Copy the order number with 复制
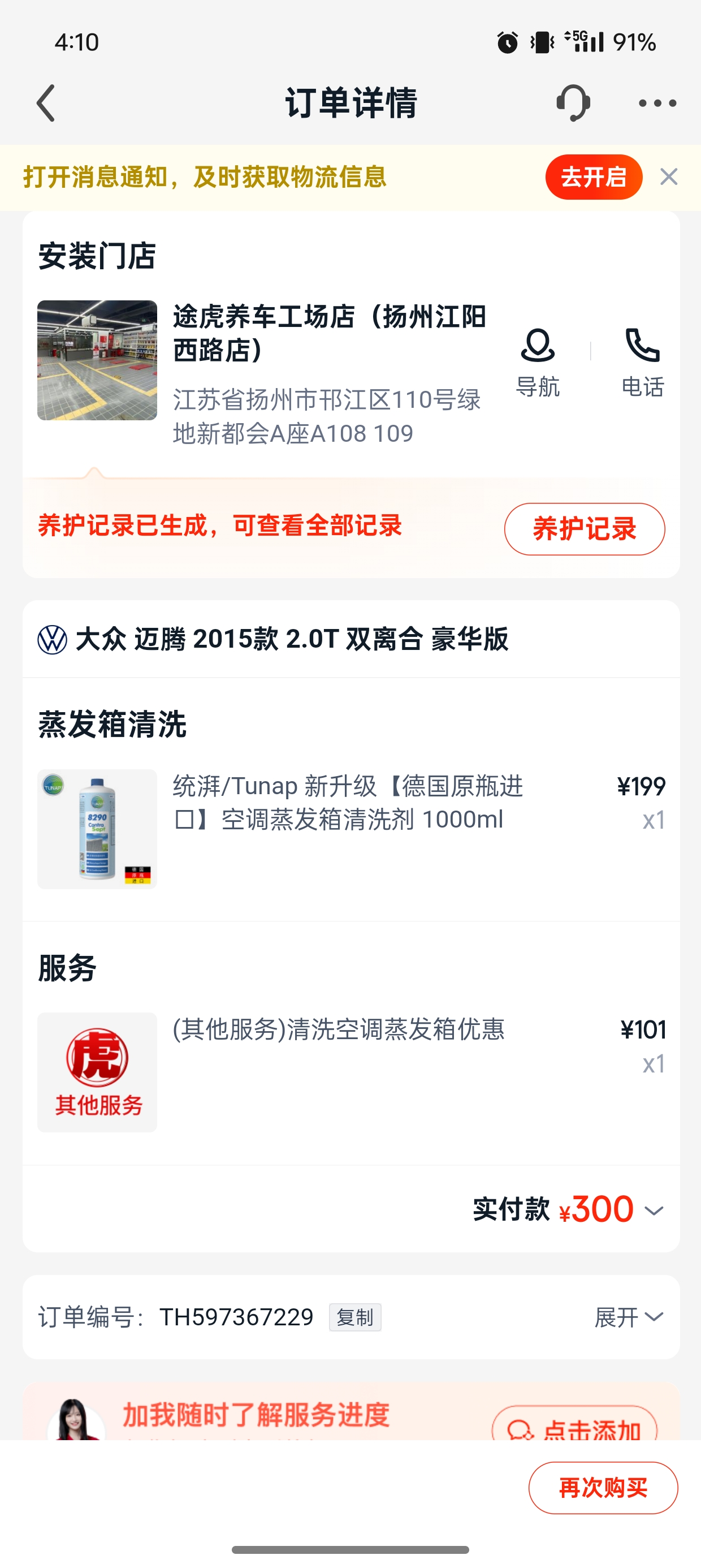 click(355, 1317)
